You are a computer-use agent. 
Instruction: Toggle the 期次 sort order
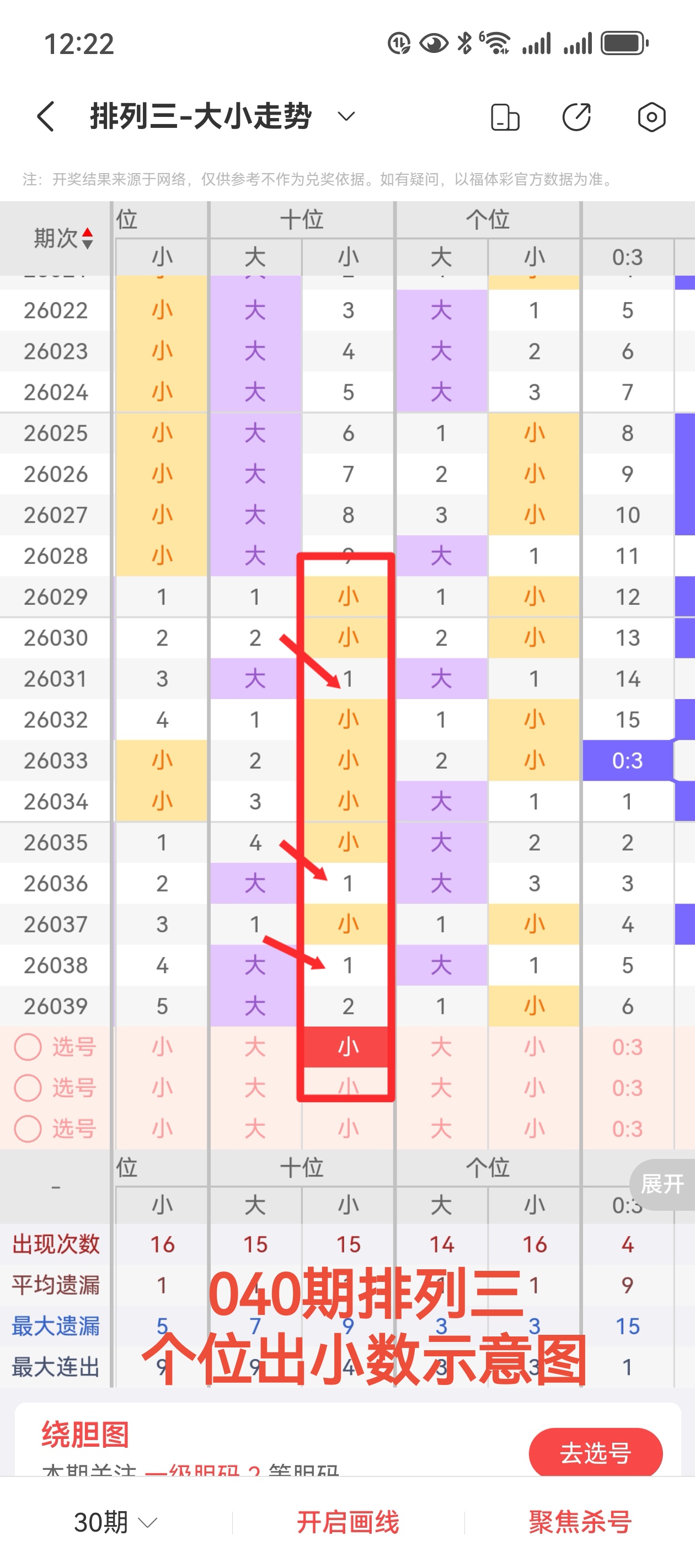click(63, 238)
